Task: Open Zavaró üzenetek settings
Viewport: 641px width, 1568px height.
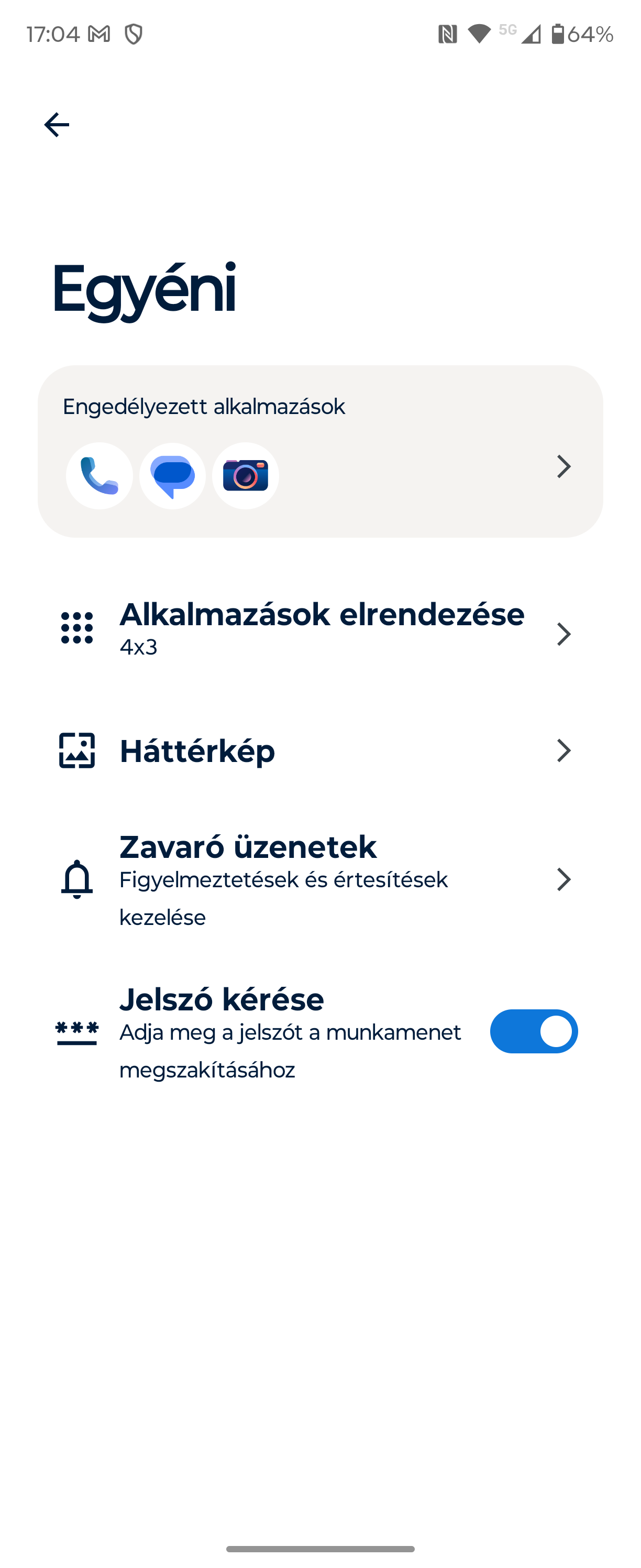Action: (x=320, y=879)
